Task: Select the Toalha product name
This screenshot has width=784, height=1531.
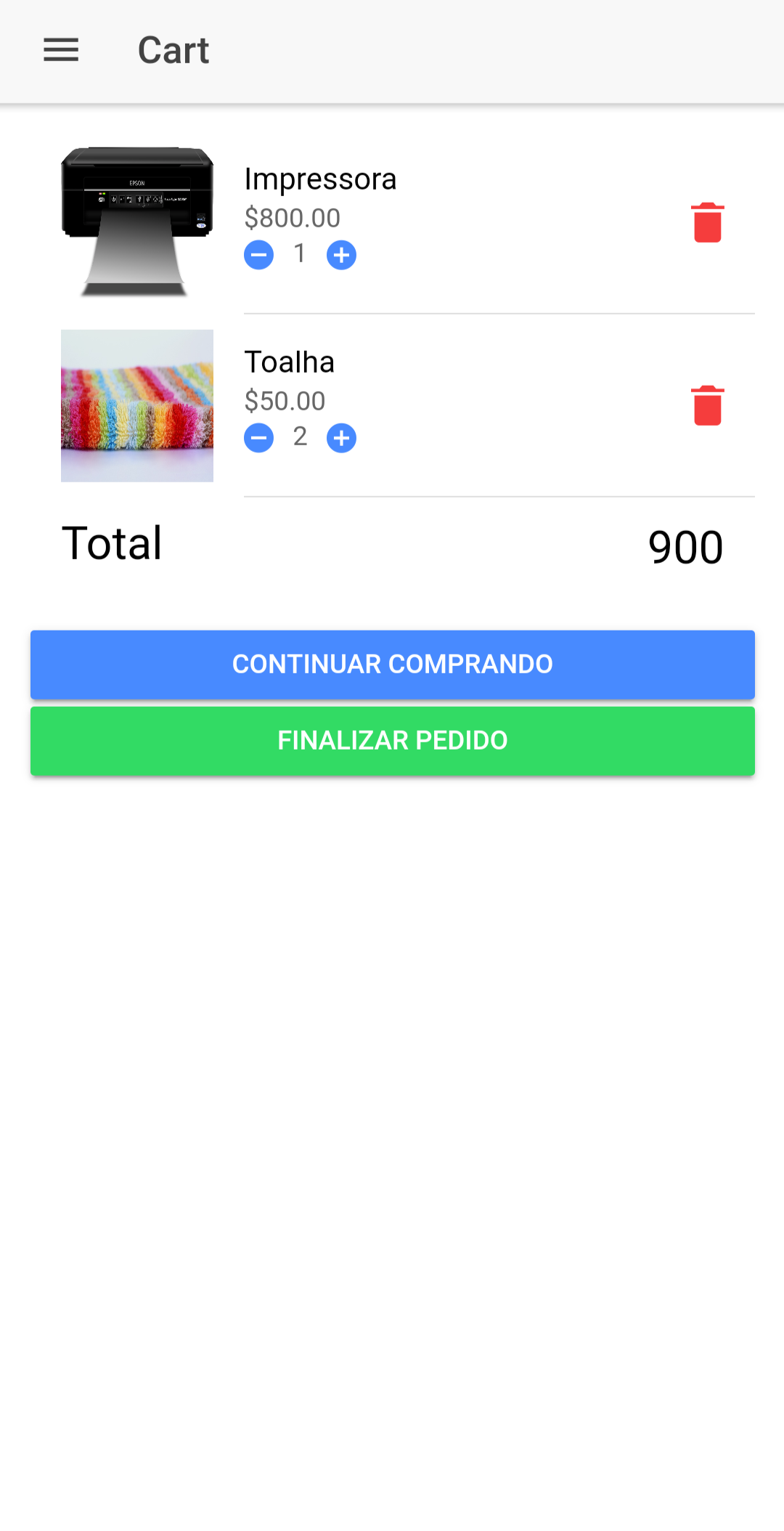Action: [x=290, y=362]
